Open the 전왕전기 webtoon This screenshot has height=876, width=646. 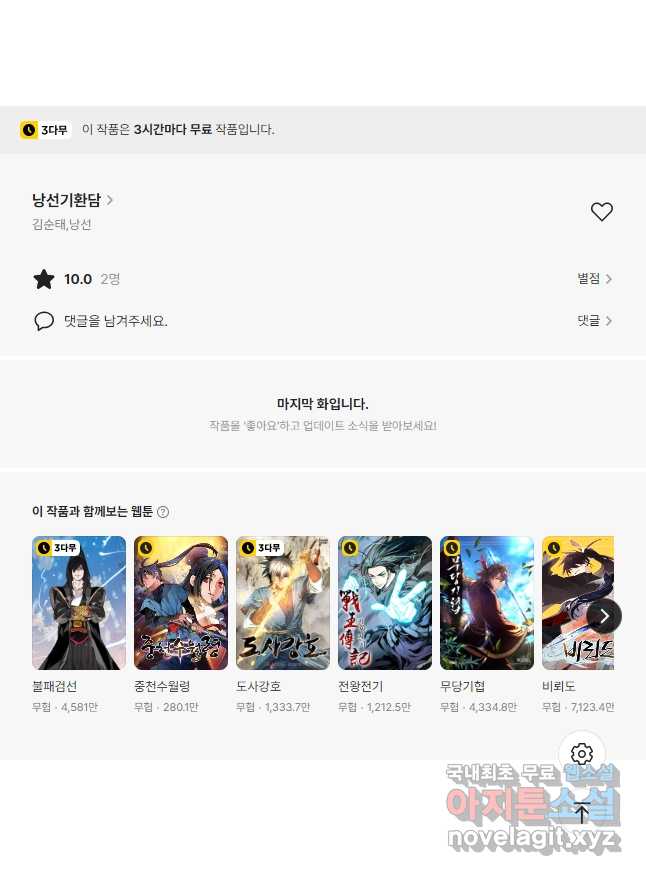point(385,603)
